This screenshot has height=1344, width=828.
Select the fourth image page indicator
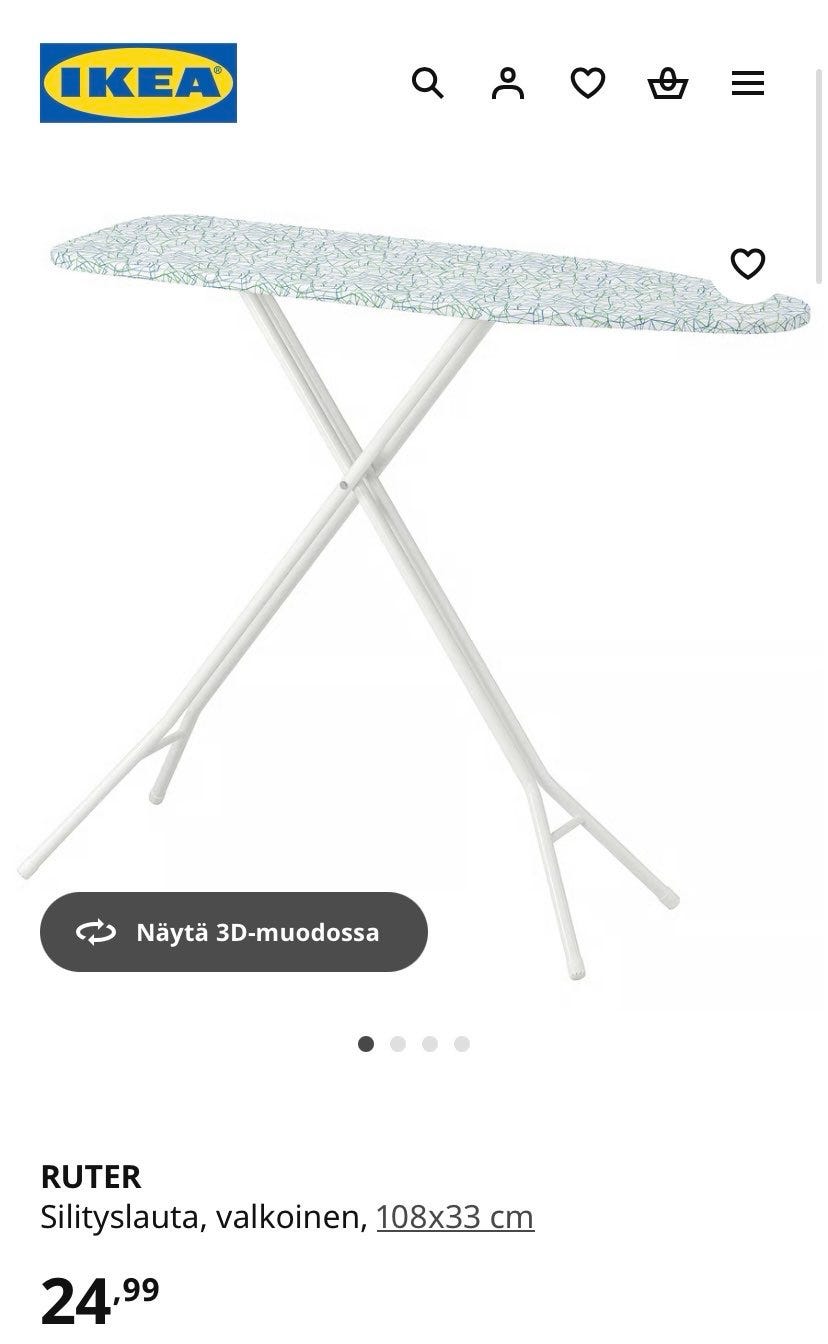click(x=462, y=1044)
